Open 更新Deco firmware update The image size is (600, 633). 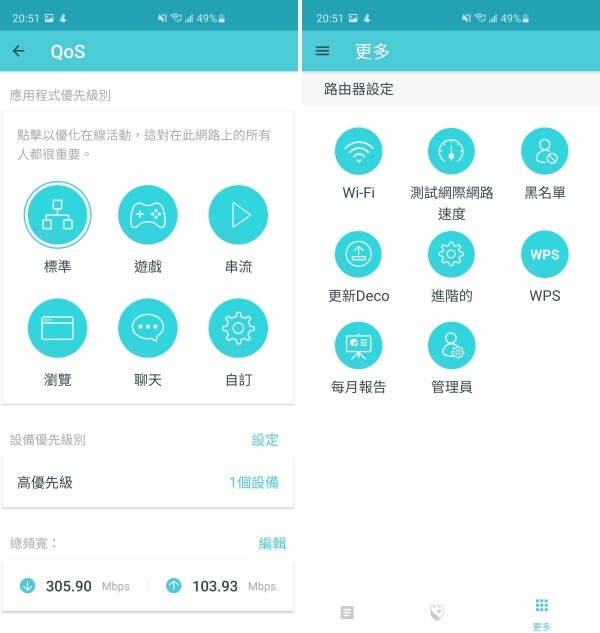pos(358,255)
